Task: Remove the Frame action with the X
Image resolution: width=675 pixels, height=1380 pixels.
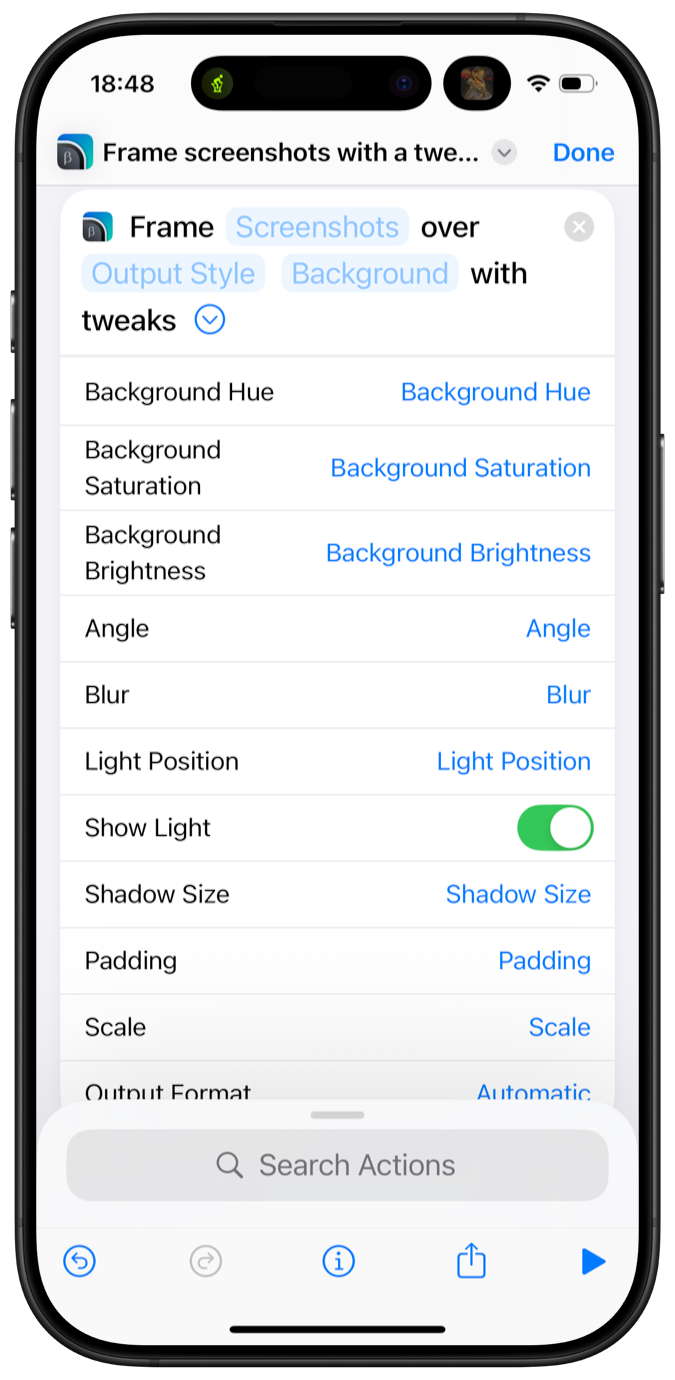Action: tap(579, 227)
